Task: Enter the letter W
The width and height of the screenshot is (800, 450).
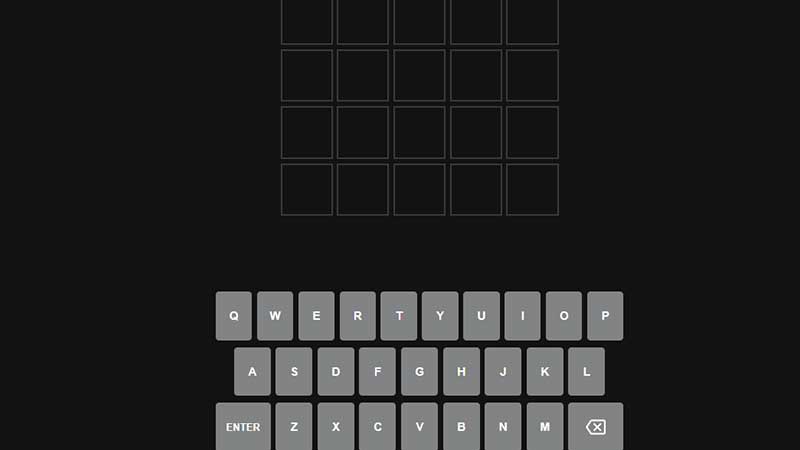Action: coord(275,316)
